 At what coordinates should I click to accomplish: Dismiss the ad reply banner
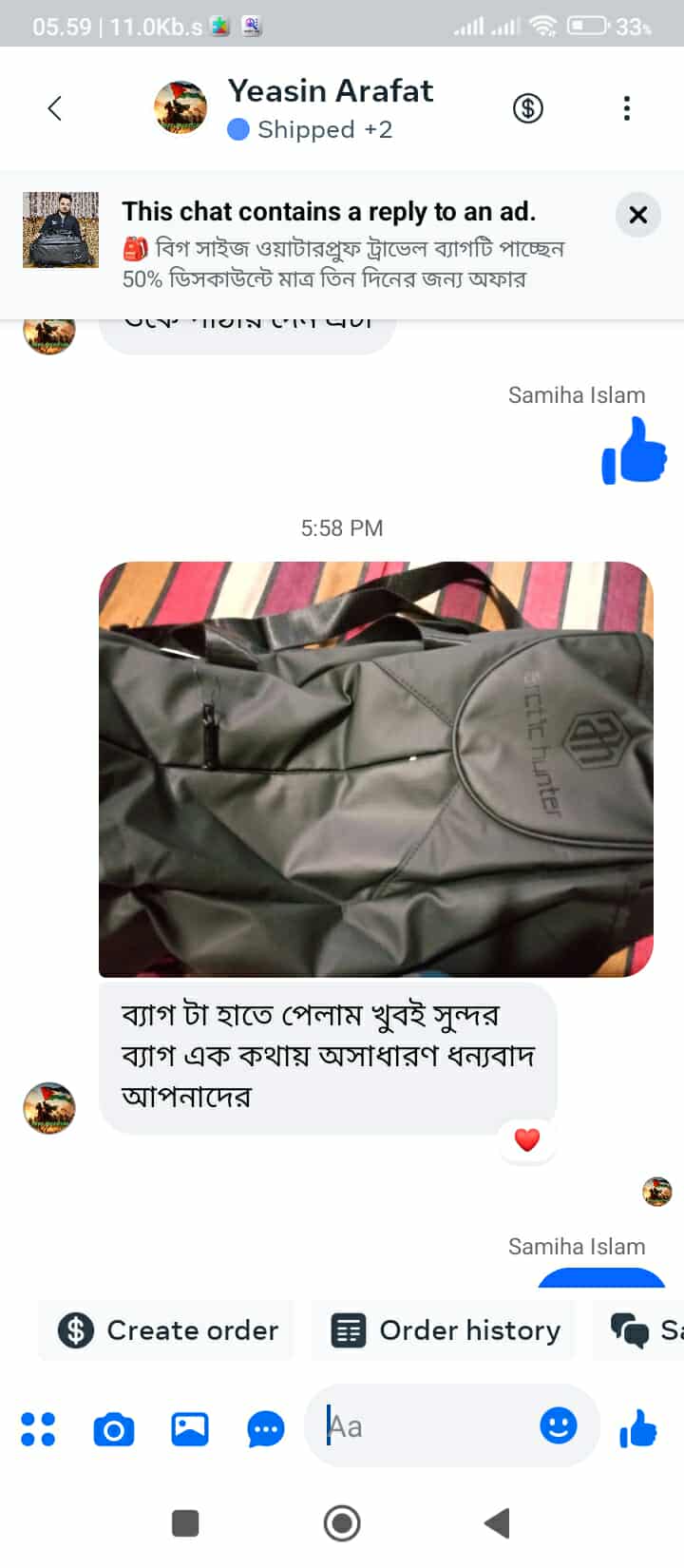click(638, 215)
